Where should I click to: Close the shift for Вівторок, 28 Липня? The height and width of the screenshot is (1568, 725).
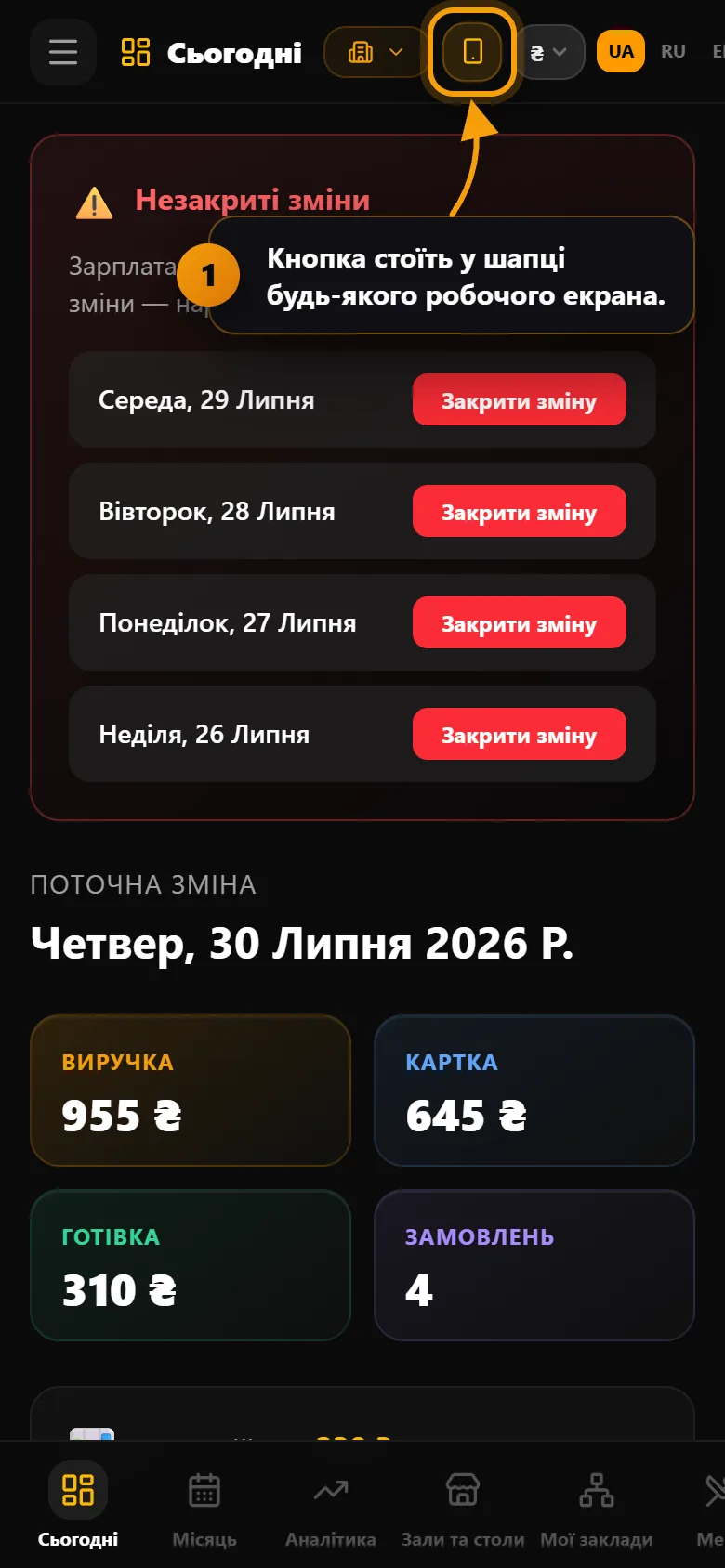pos(520,512)
